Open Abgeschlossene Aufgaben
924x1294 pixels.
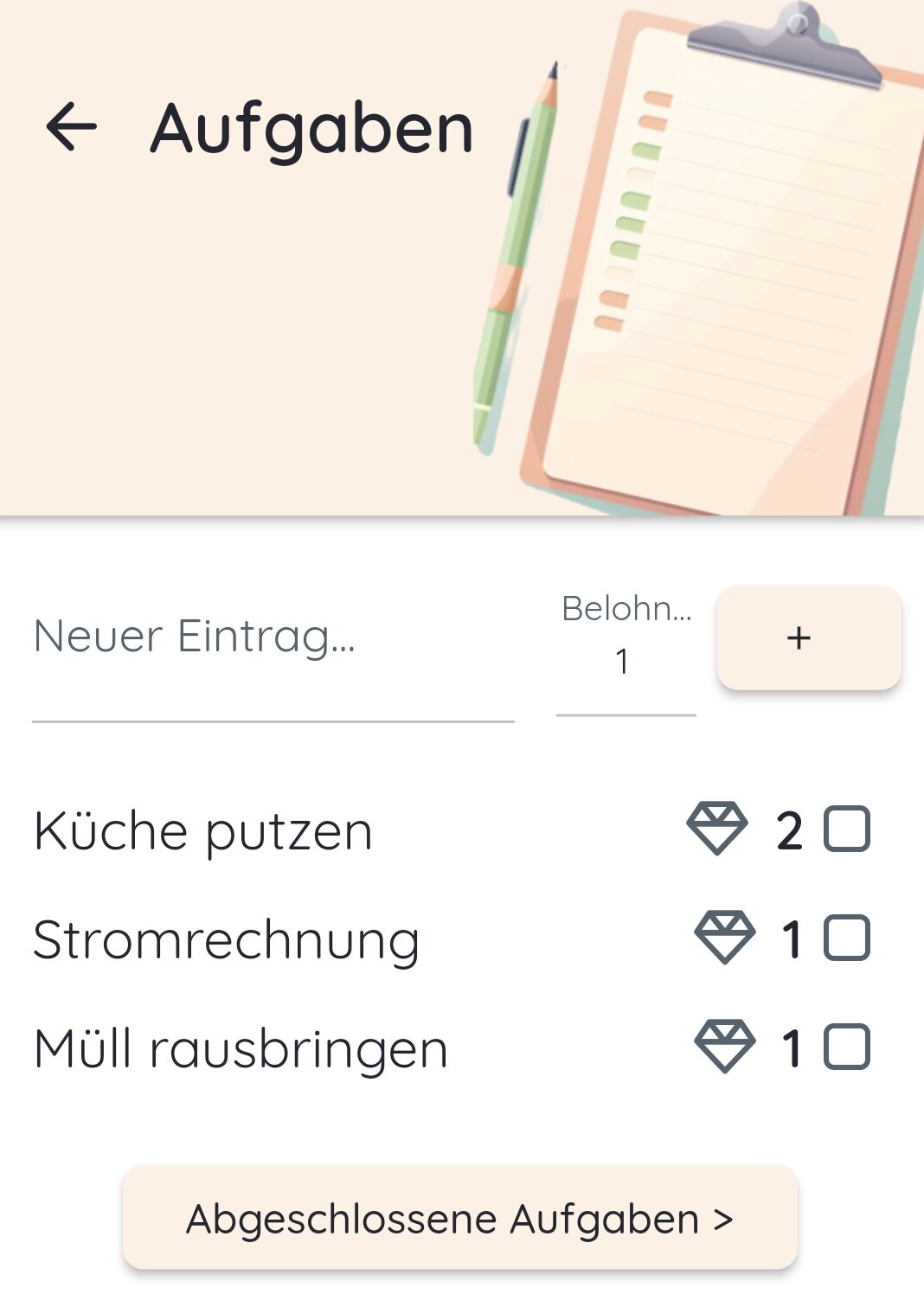point(459,1219)
